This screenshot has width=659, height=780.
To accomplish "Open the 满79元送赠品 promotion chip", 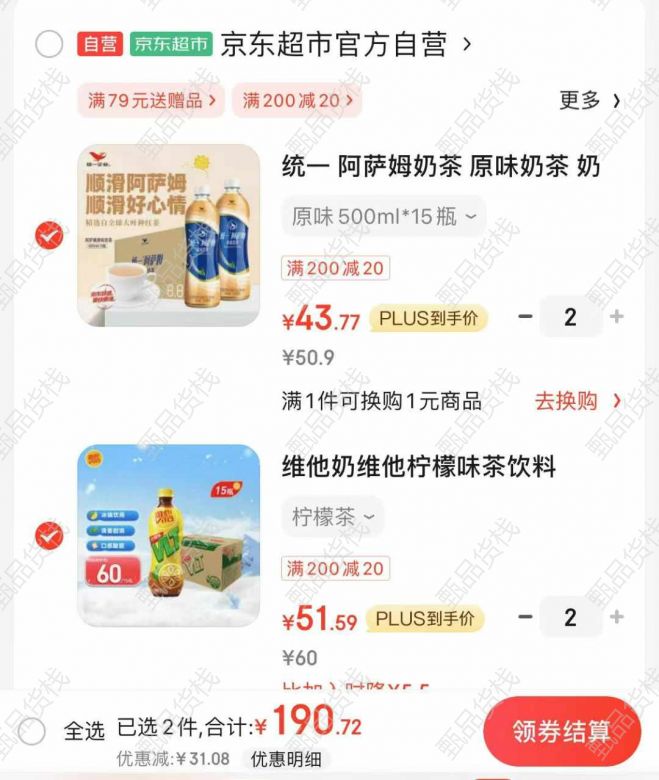I will pos(152,100).
